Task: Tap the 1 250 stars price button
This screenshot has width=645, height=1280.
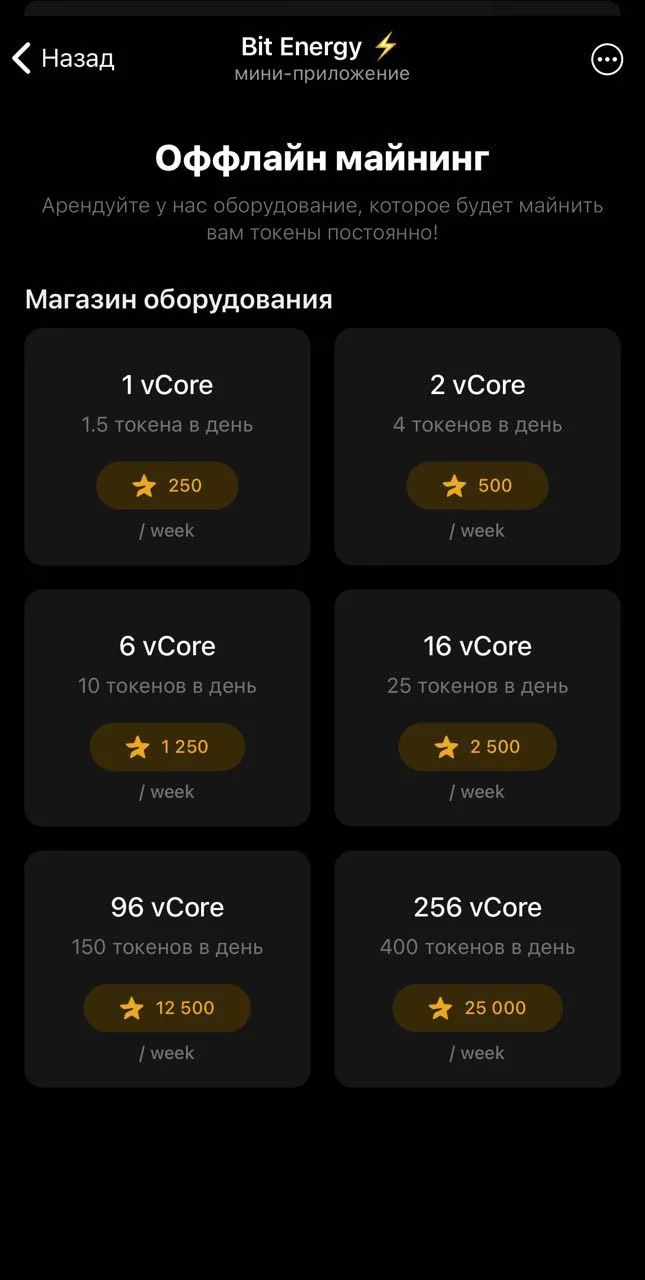Action: click(167, 747)
